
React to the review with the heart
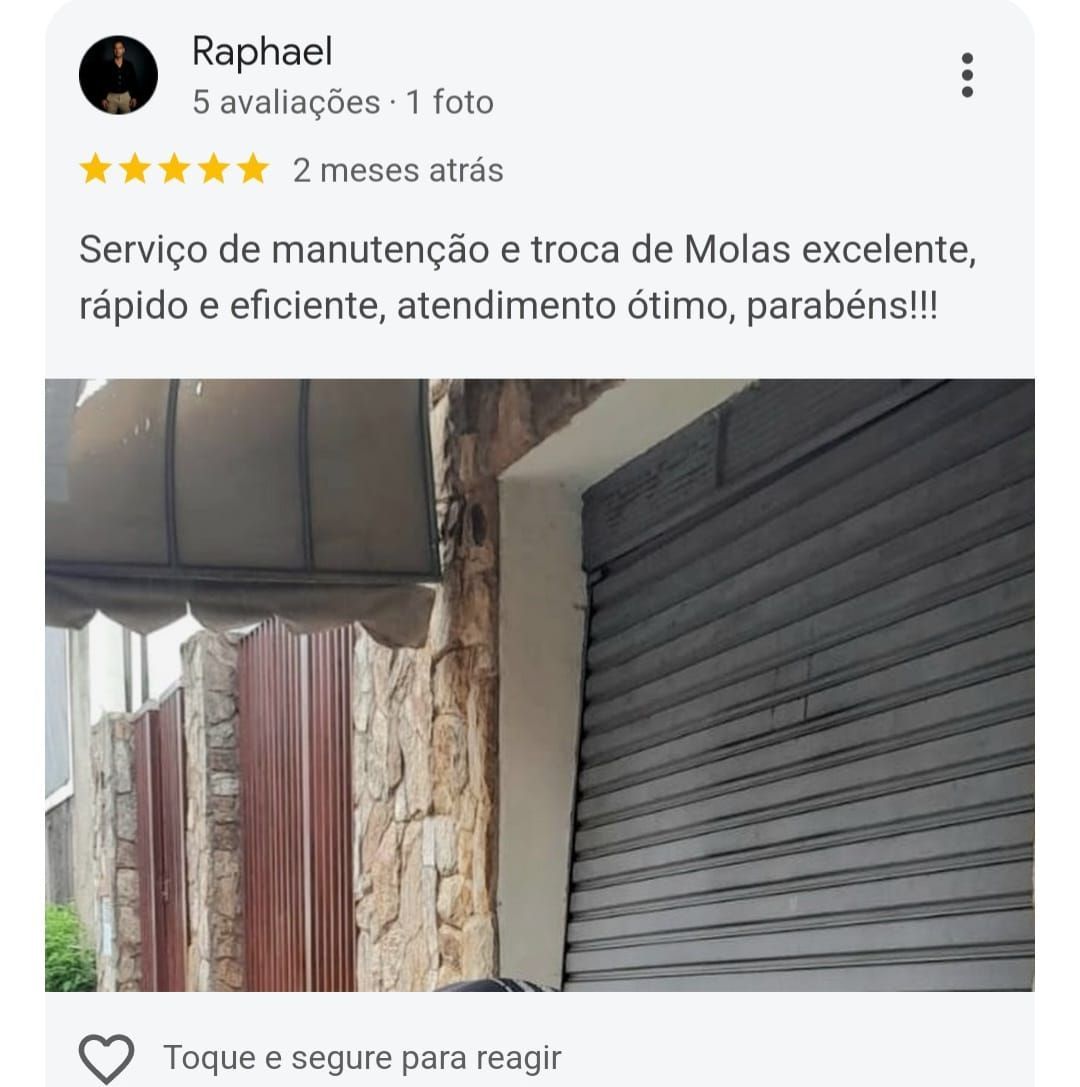(x=106, y=1057)
